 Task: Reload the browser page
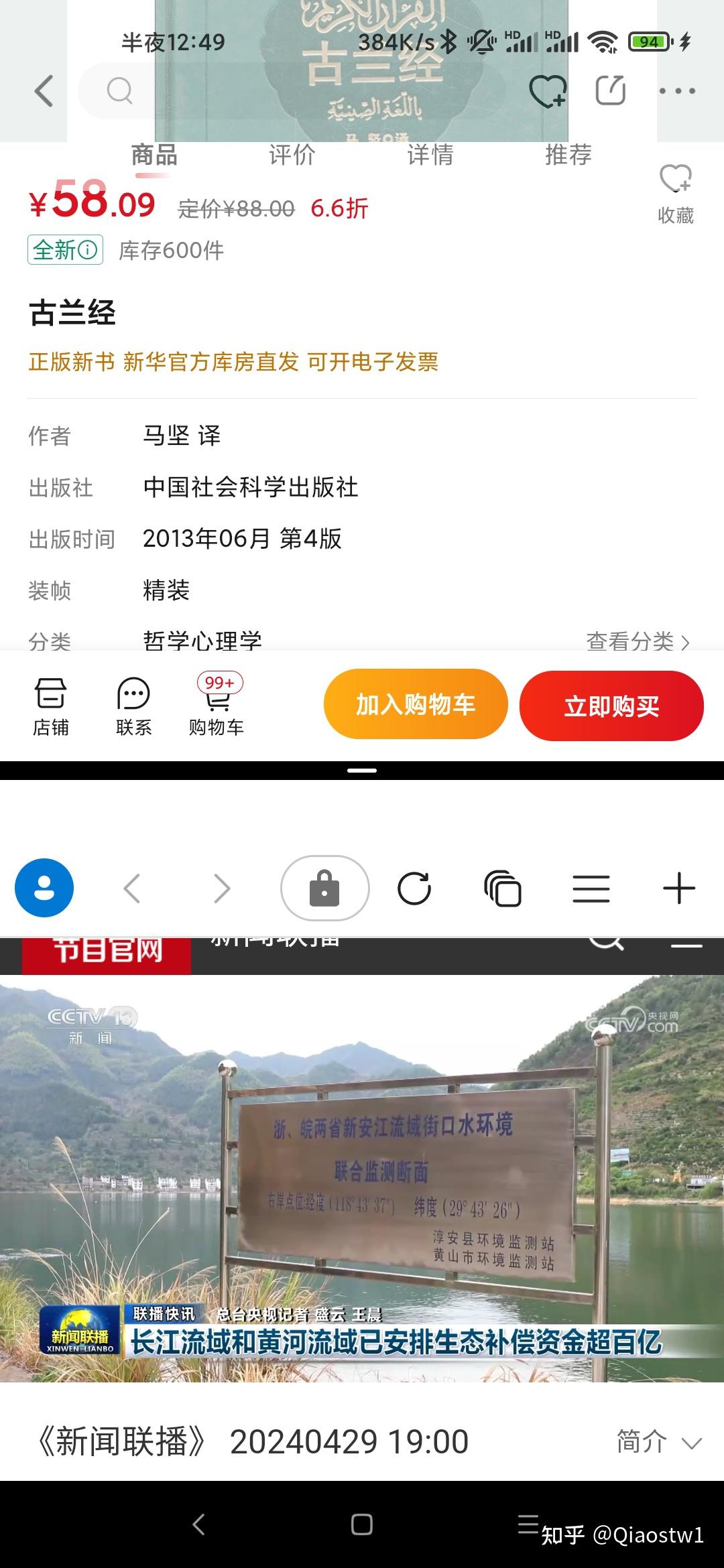point(414,889)
